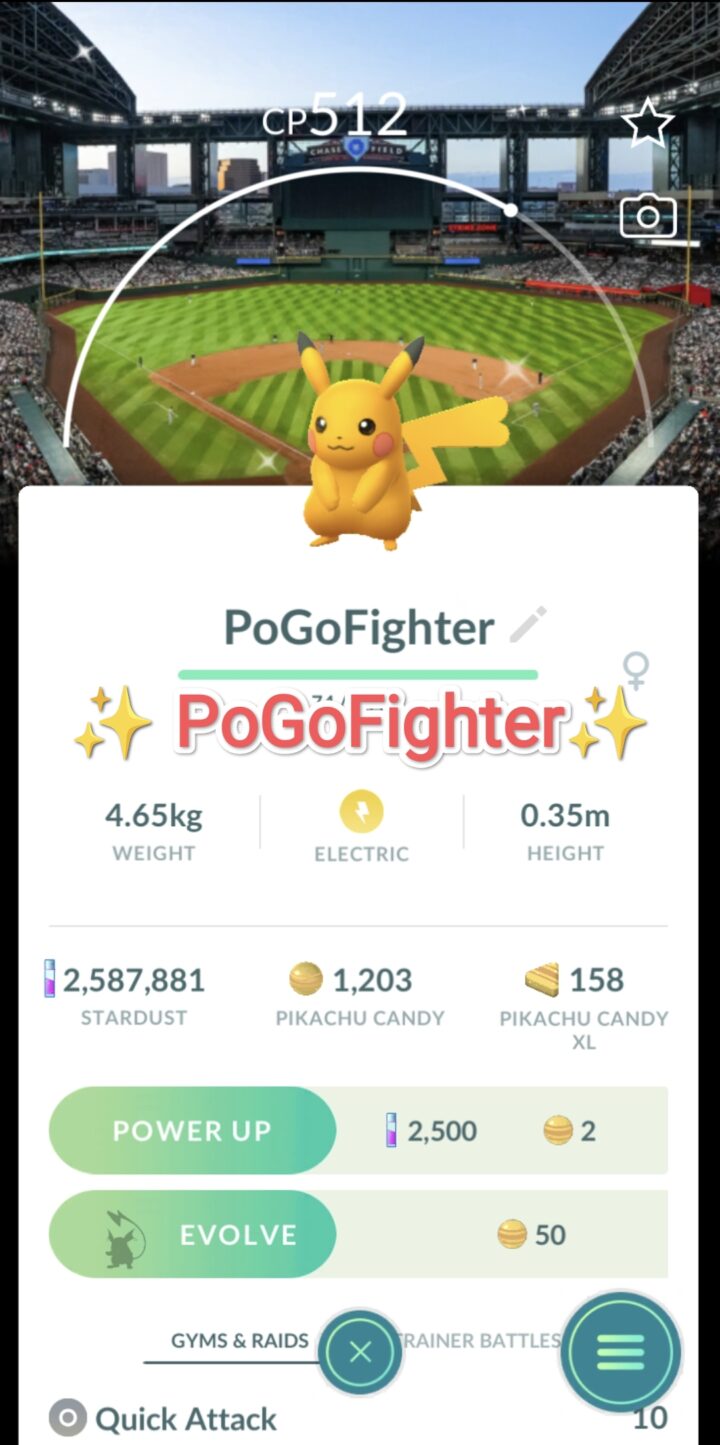
Task: Tap the Power Up button
Action: 192,1130
